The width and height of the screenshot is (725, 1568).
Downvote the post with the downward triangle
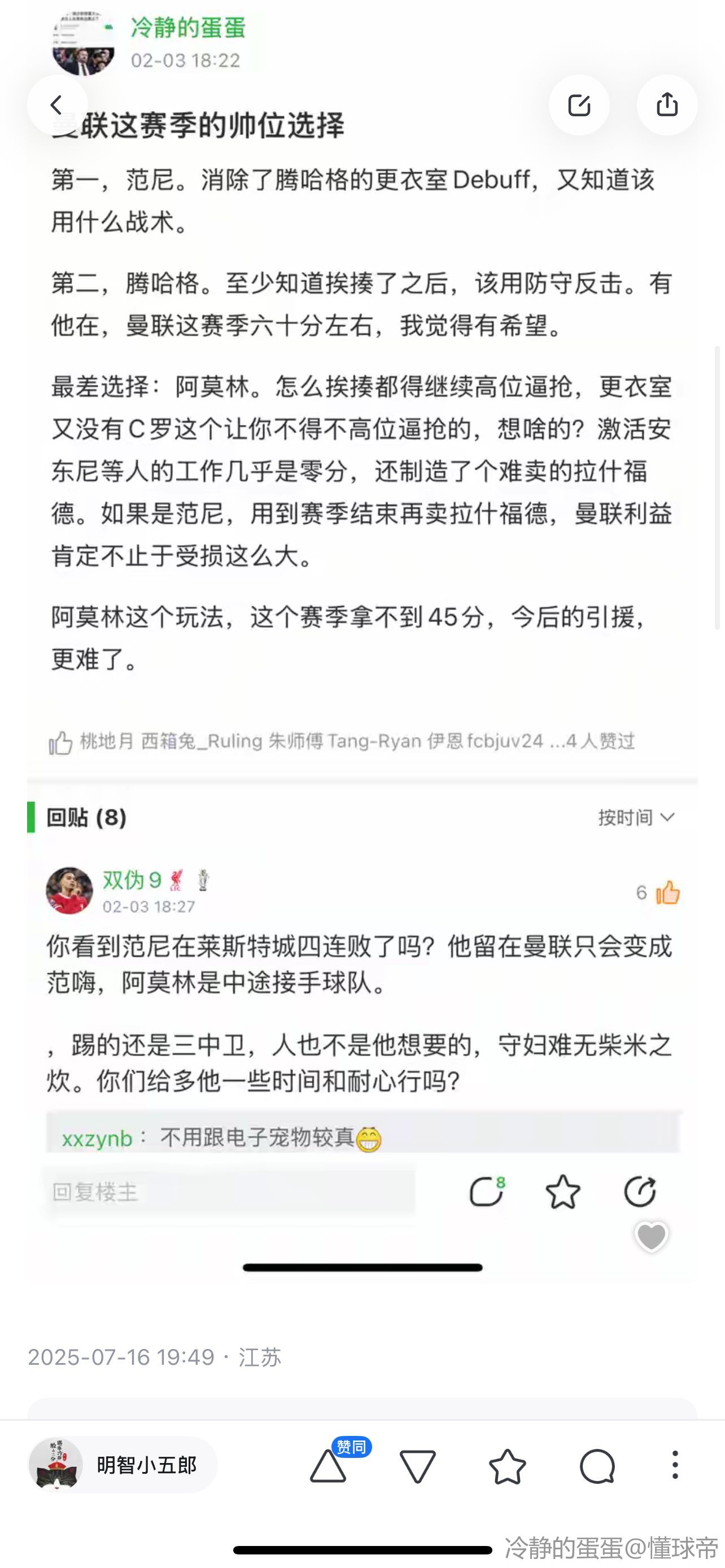418,1466
